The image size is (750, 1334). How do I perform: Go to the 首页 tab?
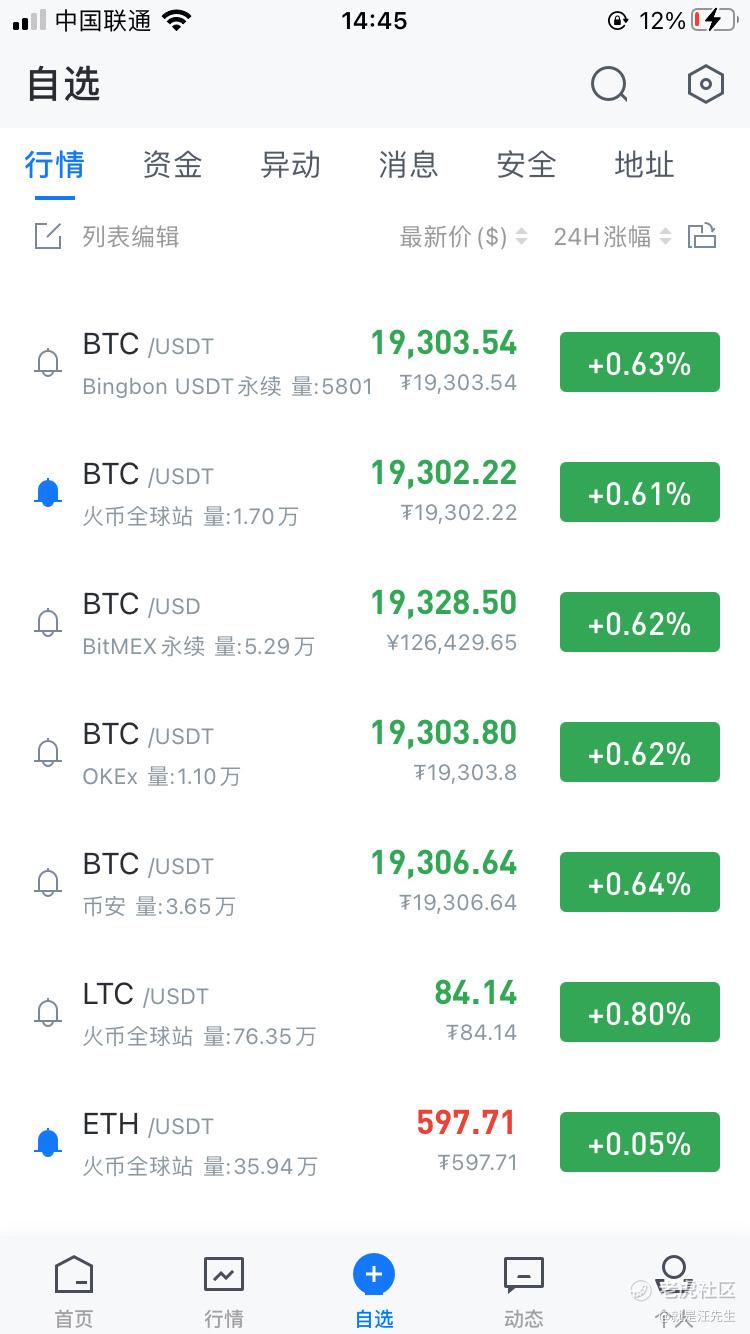coord(74,1292)
